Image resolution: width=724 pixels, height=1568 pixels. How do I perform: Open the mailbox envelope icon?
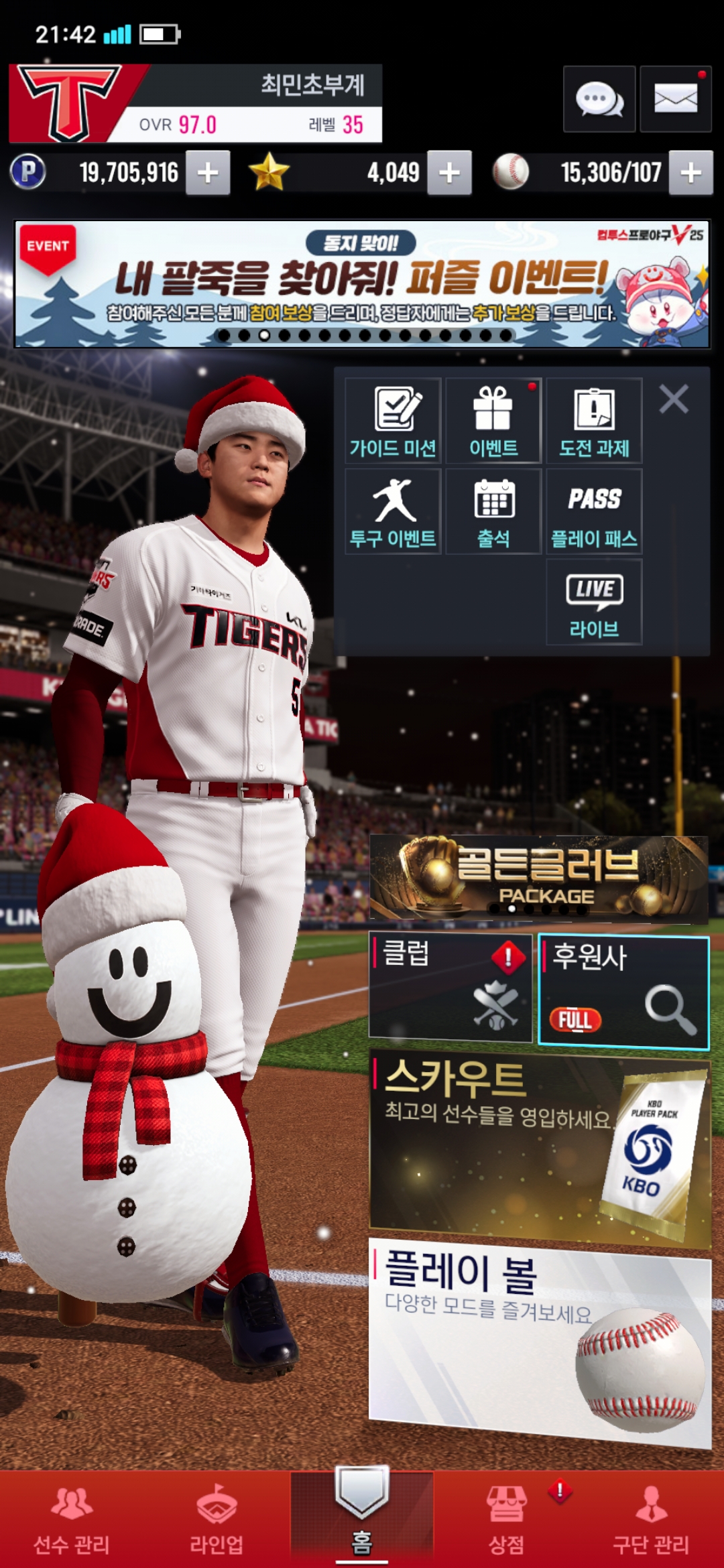pyautogui.click(x=675, y=99)
